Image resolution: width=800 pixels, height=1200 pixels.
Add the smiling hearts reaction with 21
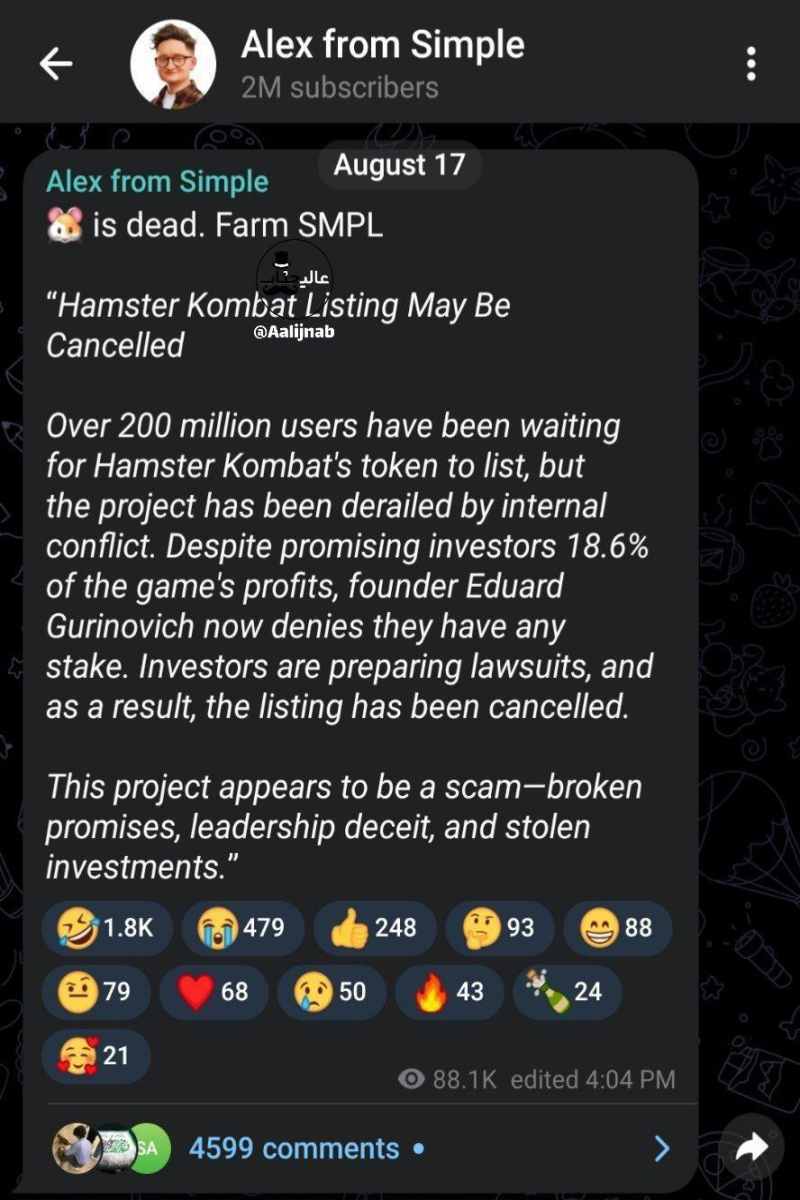(x=96, y=1056)
